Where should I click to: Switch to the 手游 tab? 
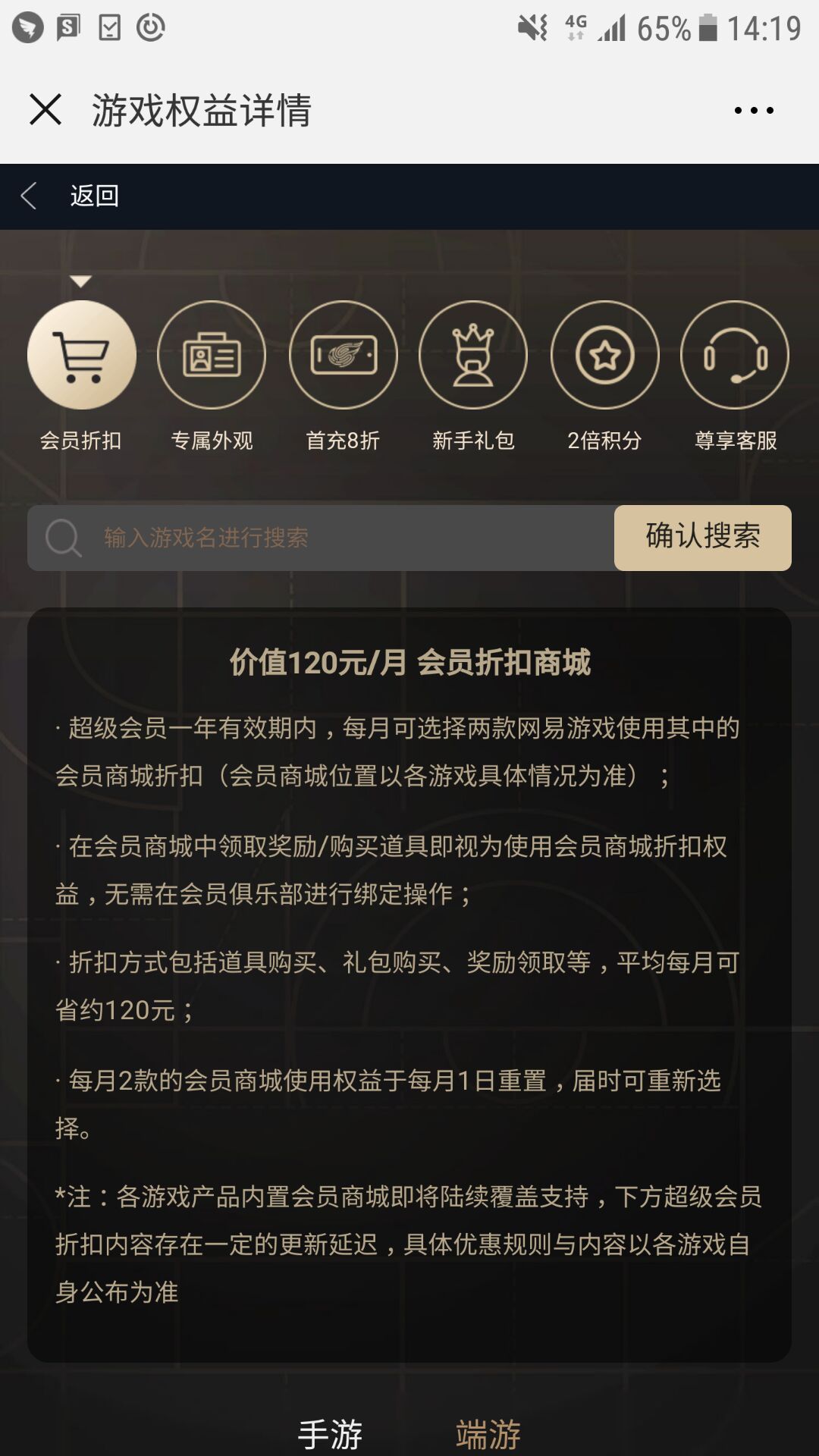(330, 1435)
